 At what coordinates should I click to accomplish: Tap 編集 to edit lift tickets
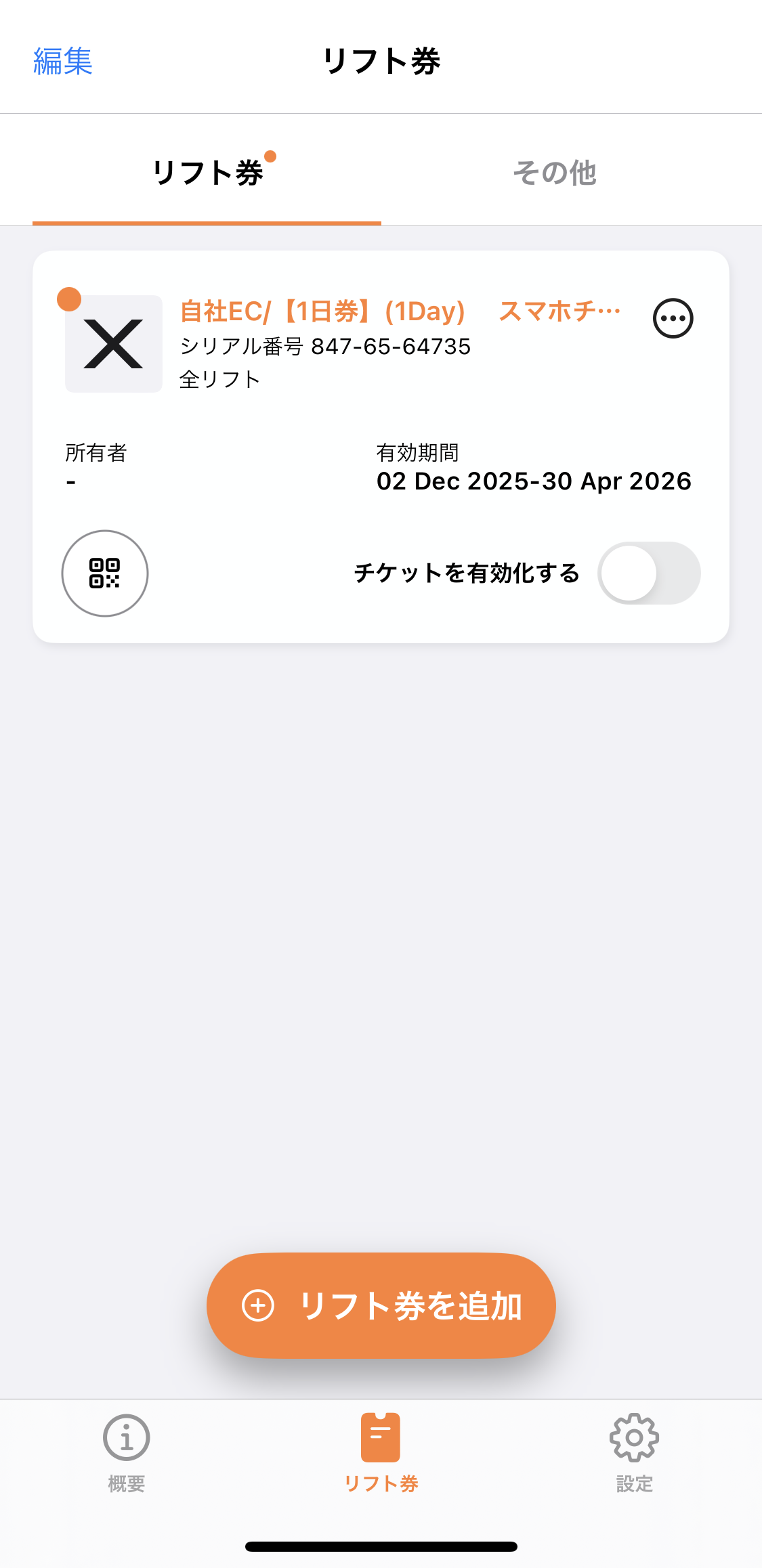click(x=62, y=61)
